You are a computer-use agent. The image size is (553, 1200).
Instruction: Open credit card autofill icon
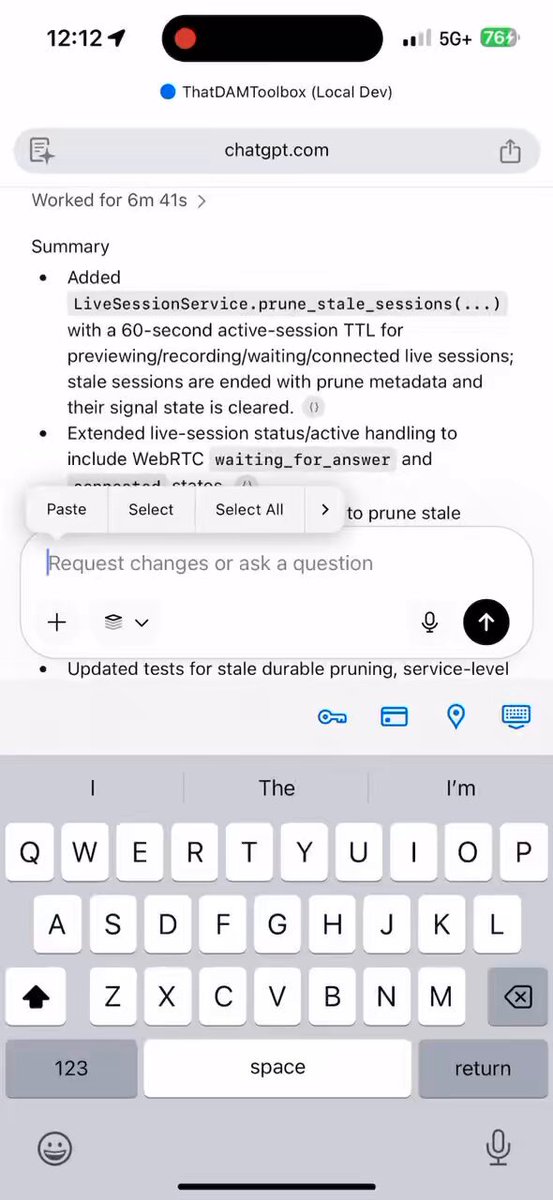click(x=394, y=716)
